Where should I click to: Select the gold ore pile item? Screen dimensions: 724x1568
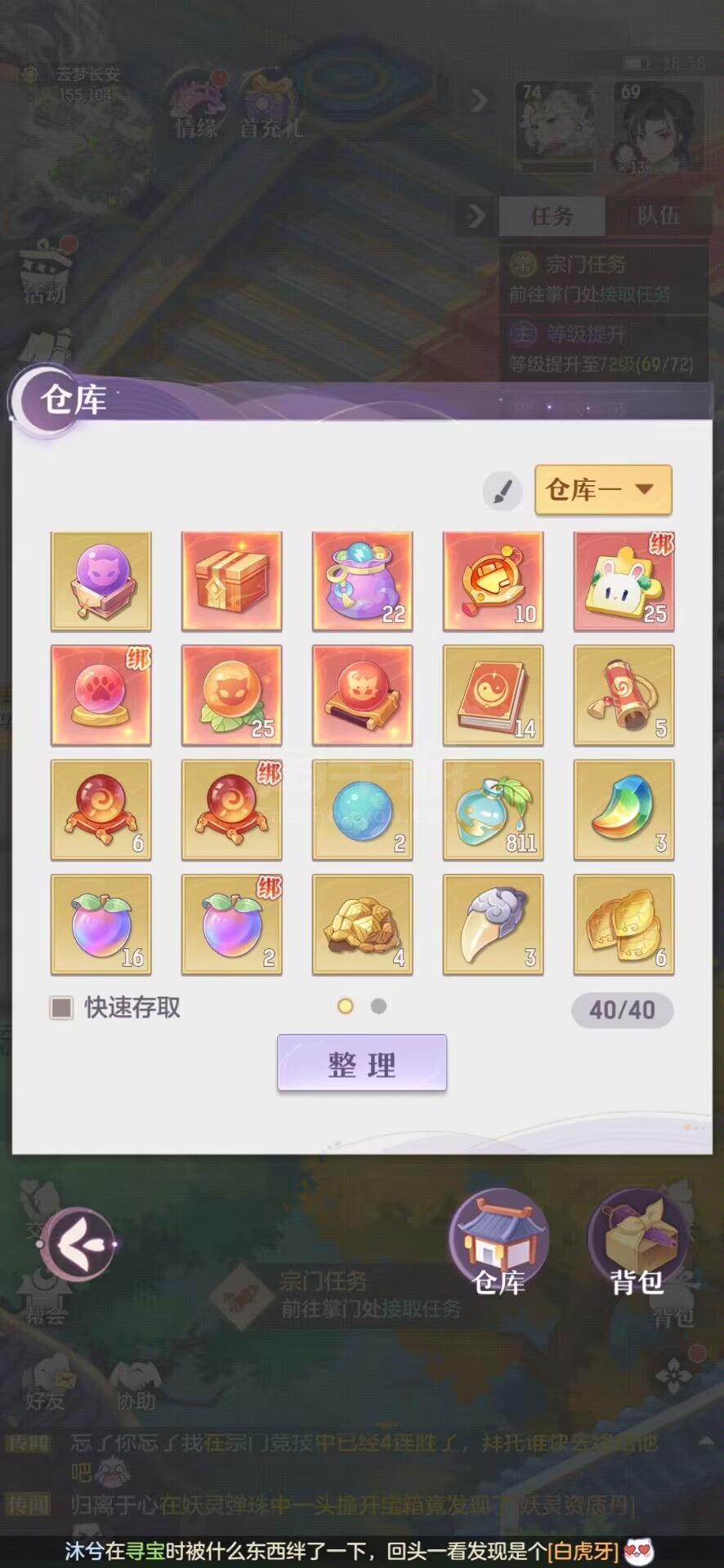pos(363,924)
